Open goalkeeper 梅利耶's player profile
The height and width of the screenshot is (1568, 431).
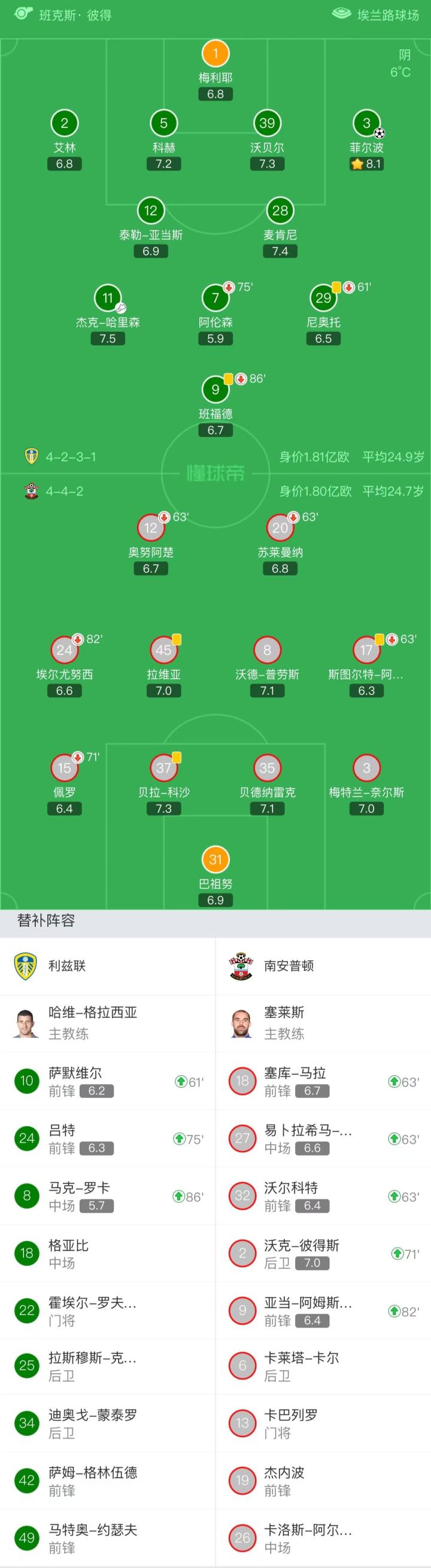click(x=215, y=54)
